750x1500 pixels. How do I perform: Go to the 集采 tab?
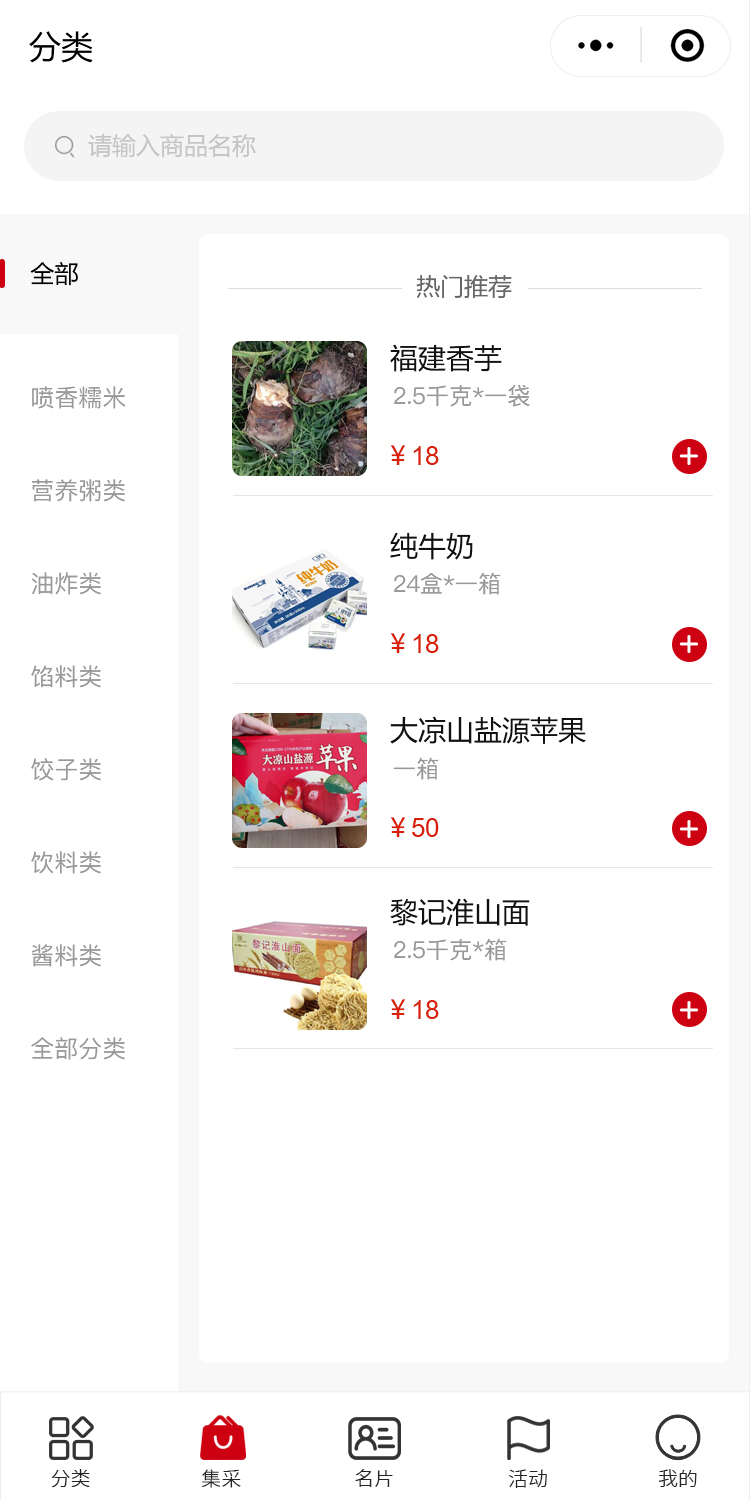[x=222, y=1450]
